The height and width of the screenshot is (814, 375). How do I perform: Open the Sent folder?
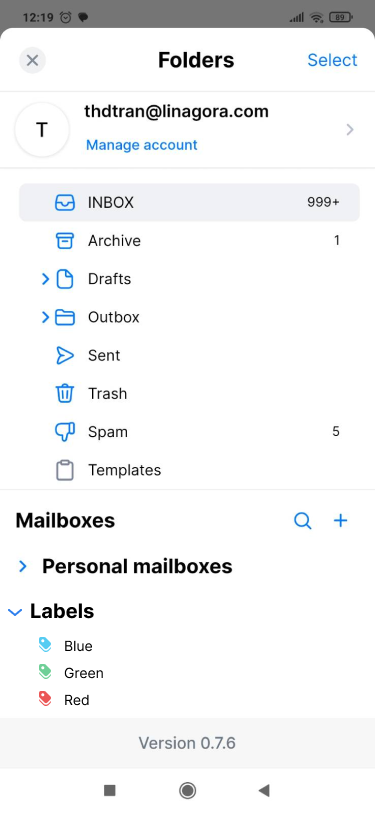(189, 356)
